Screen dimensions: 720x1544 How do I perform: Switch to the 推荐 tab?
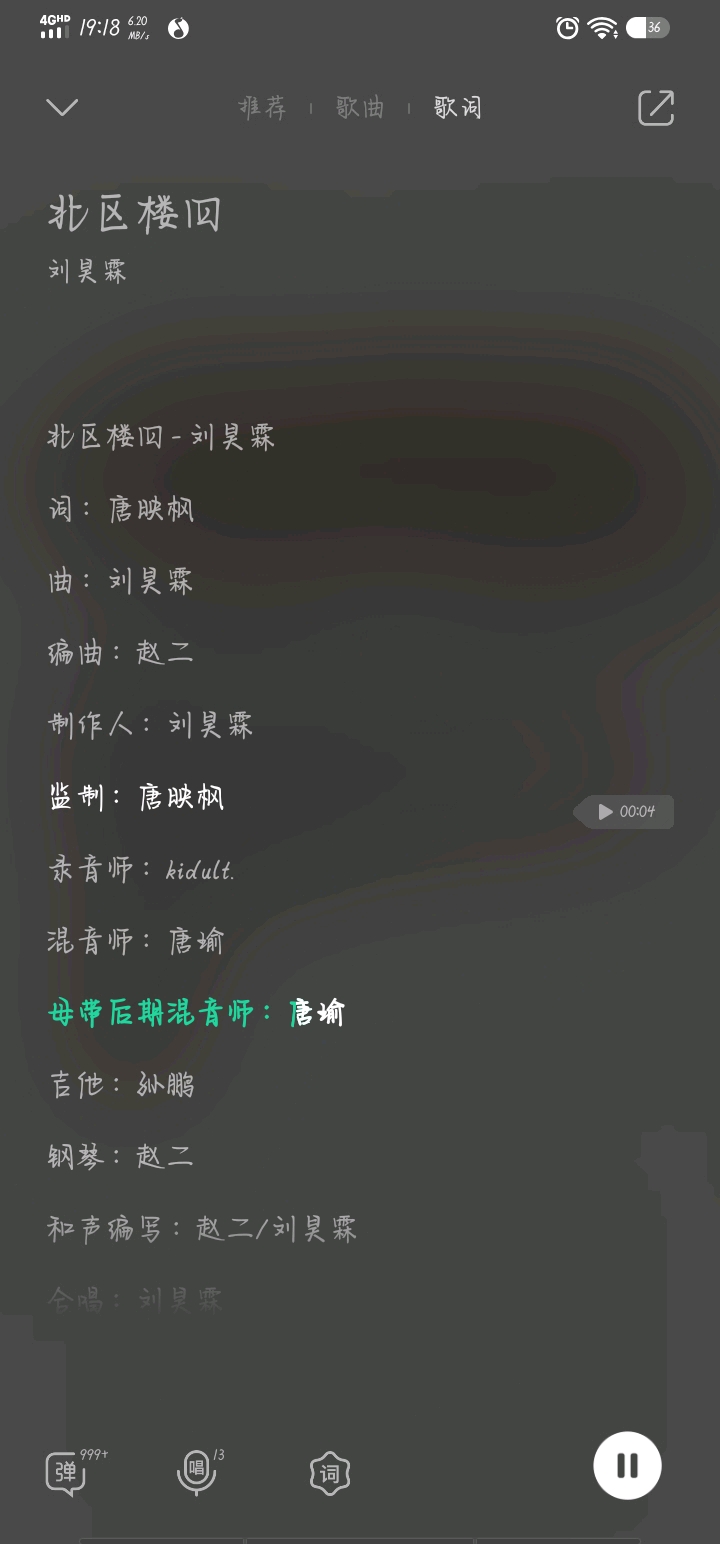coord(262,107)
